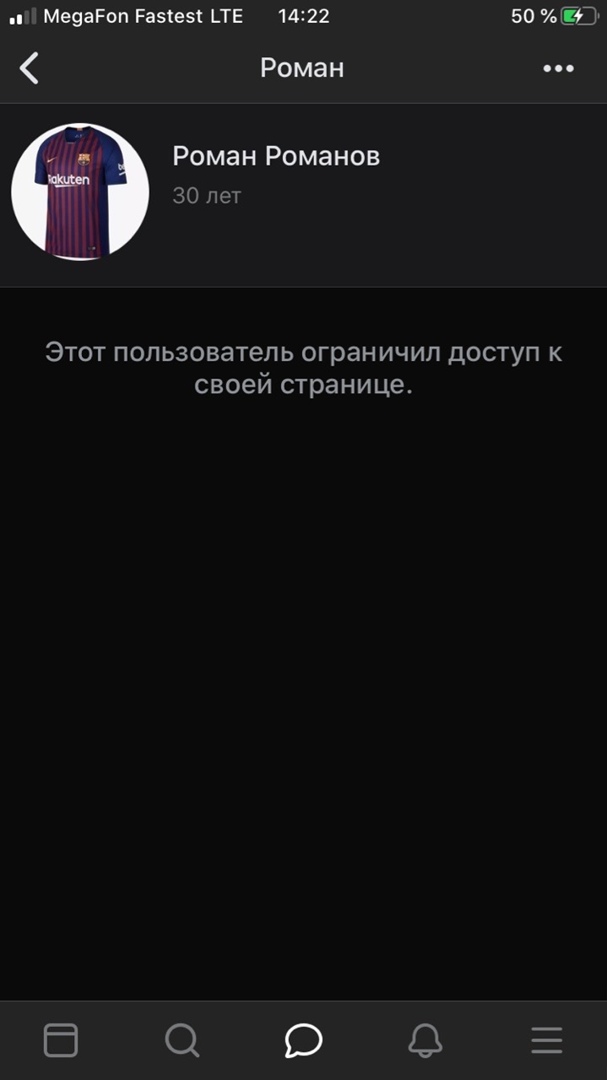Go back from Роман's profile

[30, 68]
